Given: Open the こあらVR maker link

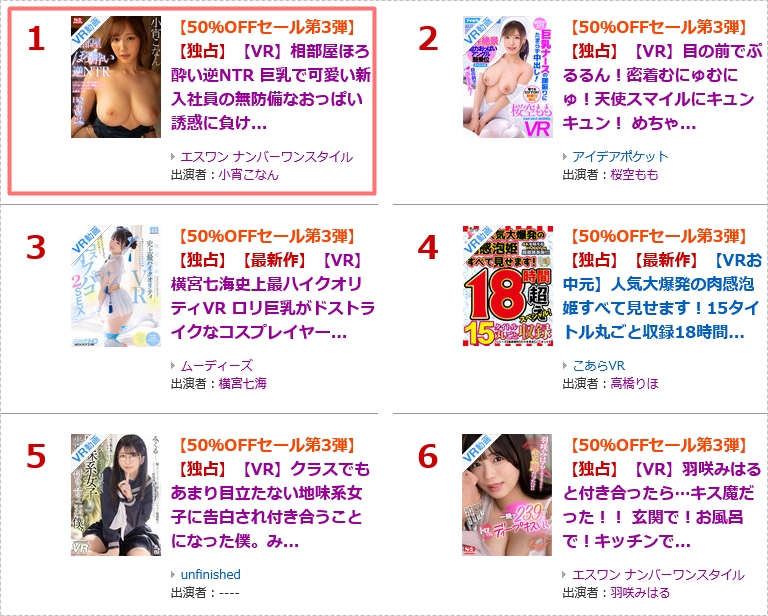Looking at the screenshot, I should (598, 365).
